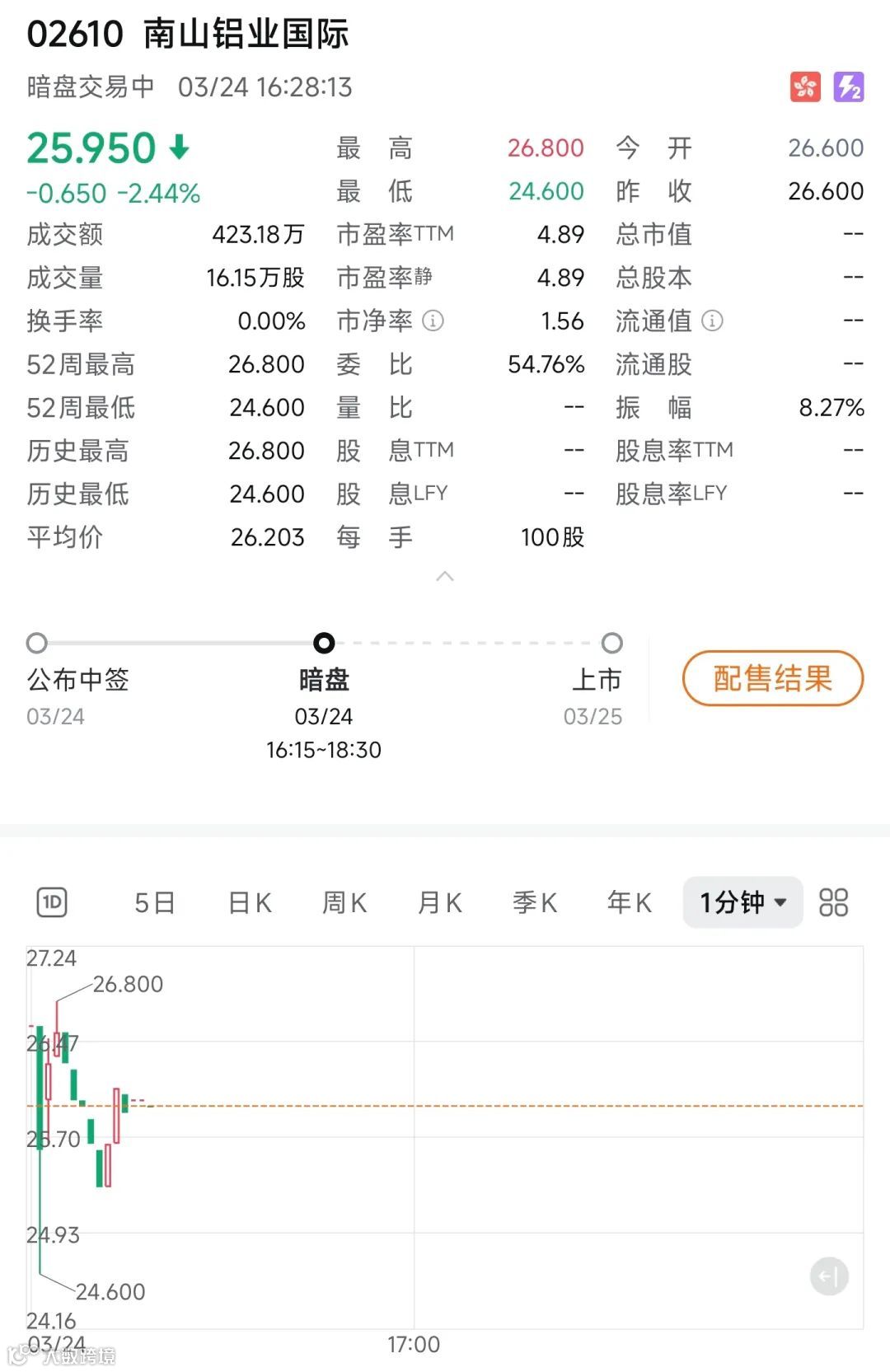Select the 季K quarterly candlestick tab
Viewport: 890px width, 1372px height.
(x=535, y=902)
